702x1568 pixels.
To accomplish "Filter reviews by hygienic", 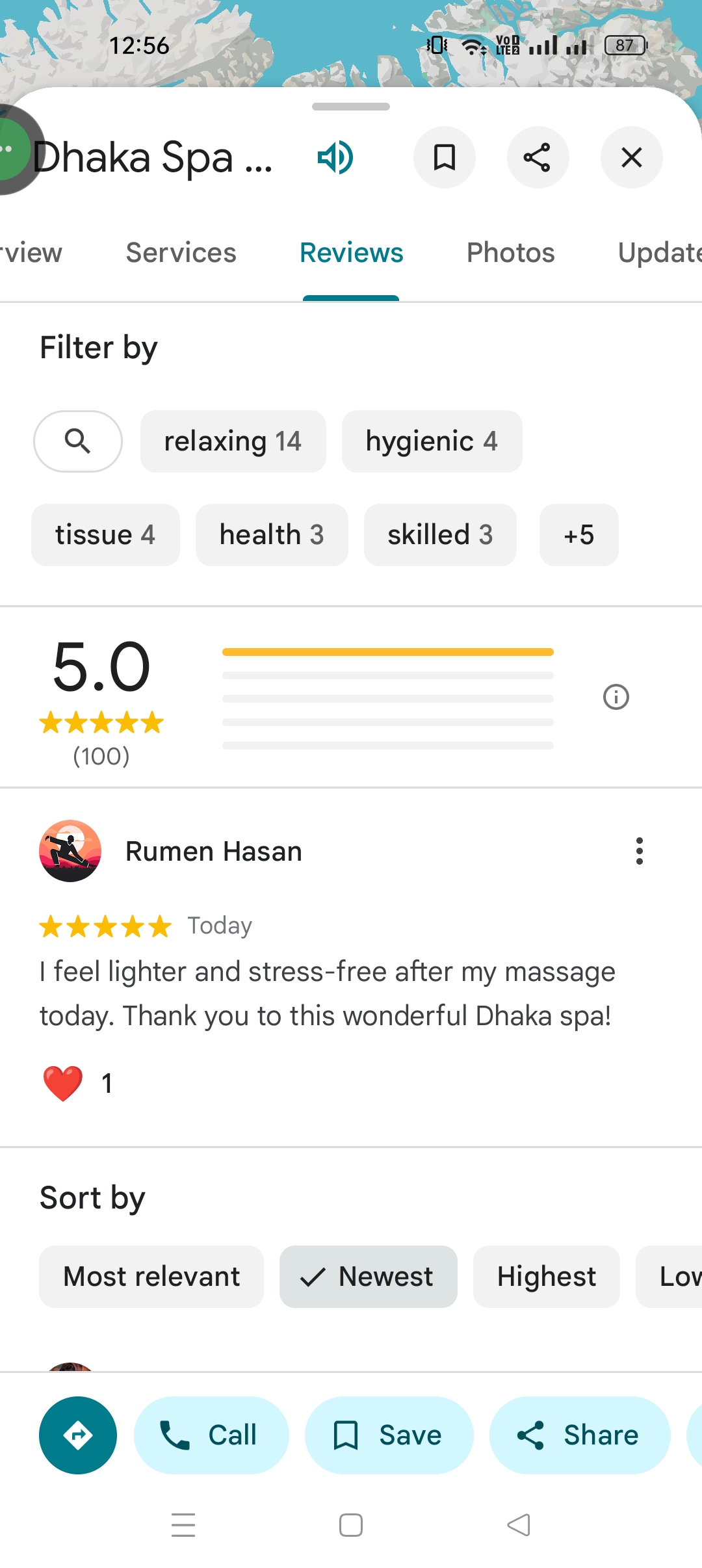I will click(432, 441).
